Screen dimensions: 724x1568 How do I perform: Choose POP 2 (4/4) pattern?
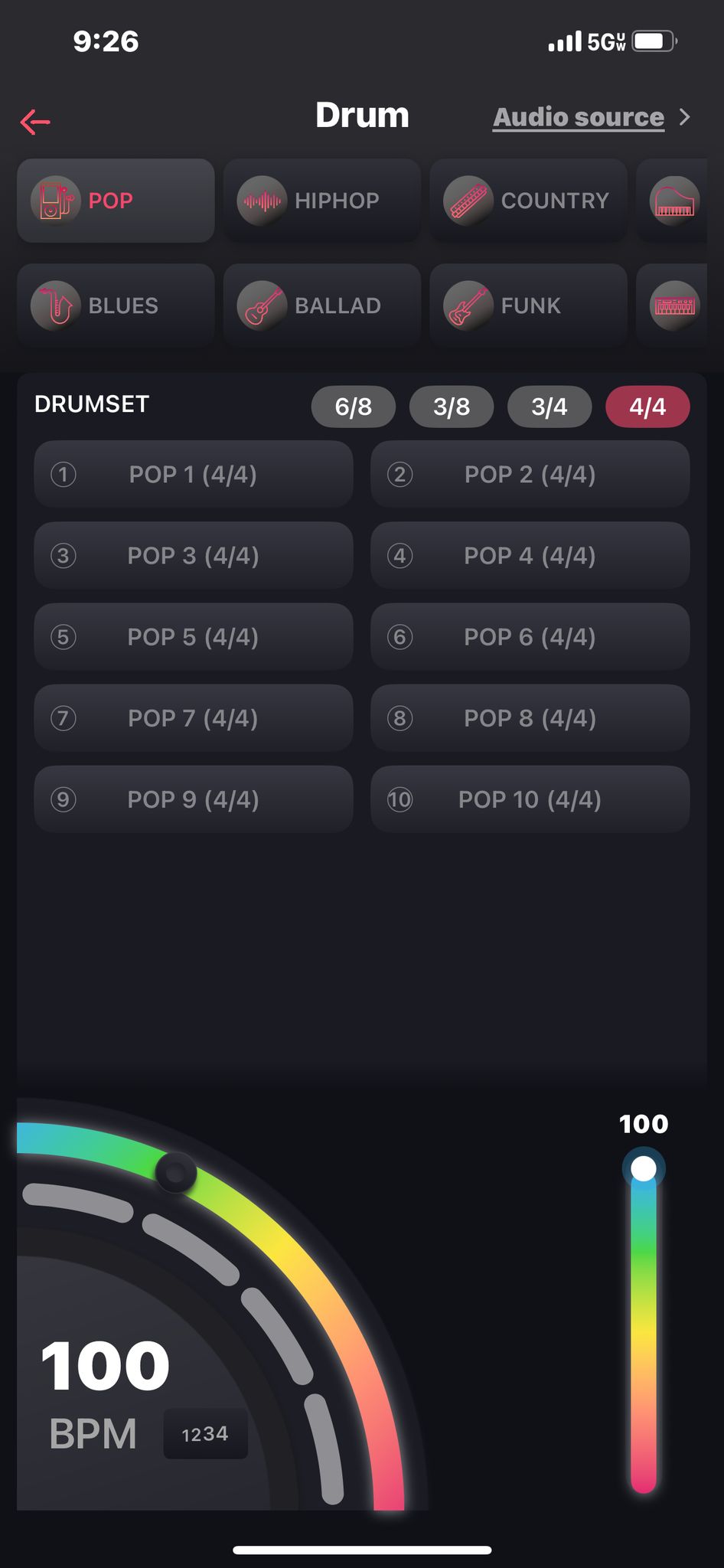click(530, 474)
